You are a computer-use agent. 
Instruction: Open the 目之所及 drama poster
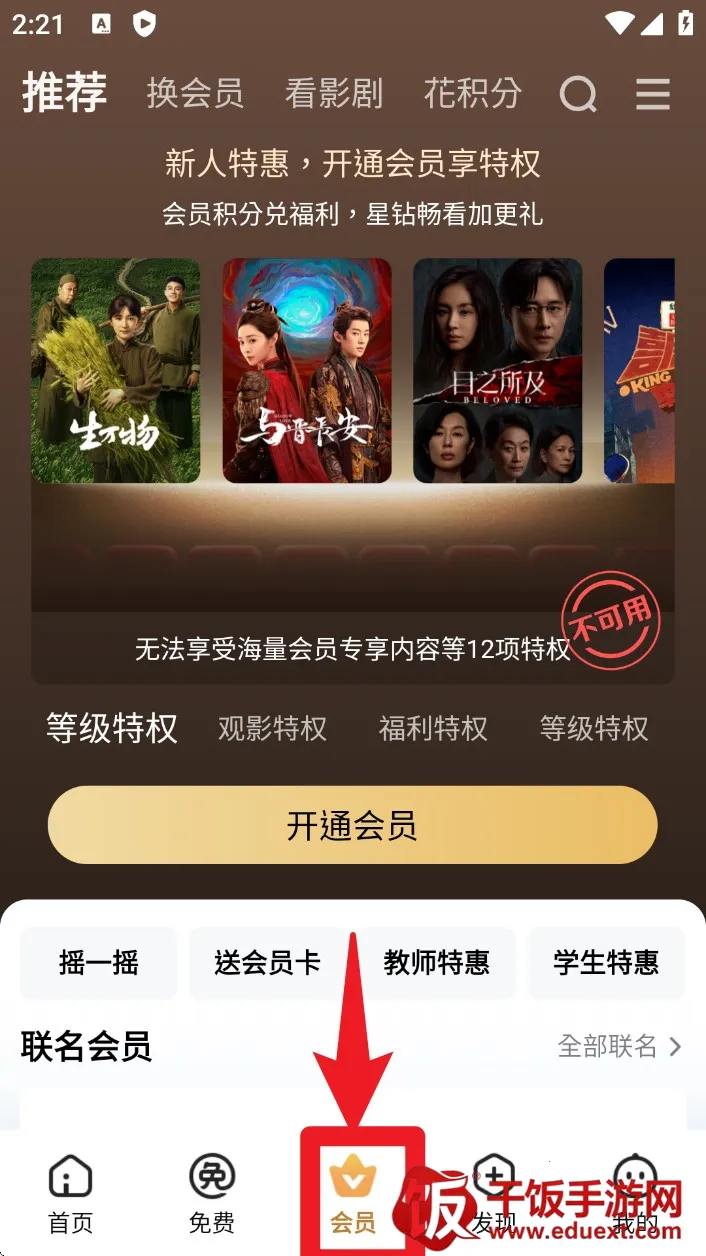pyautogui.click(x=498, y=371)
